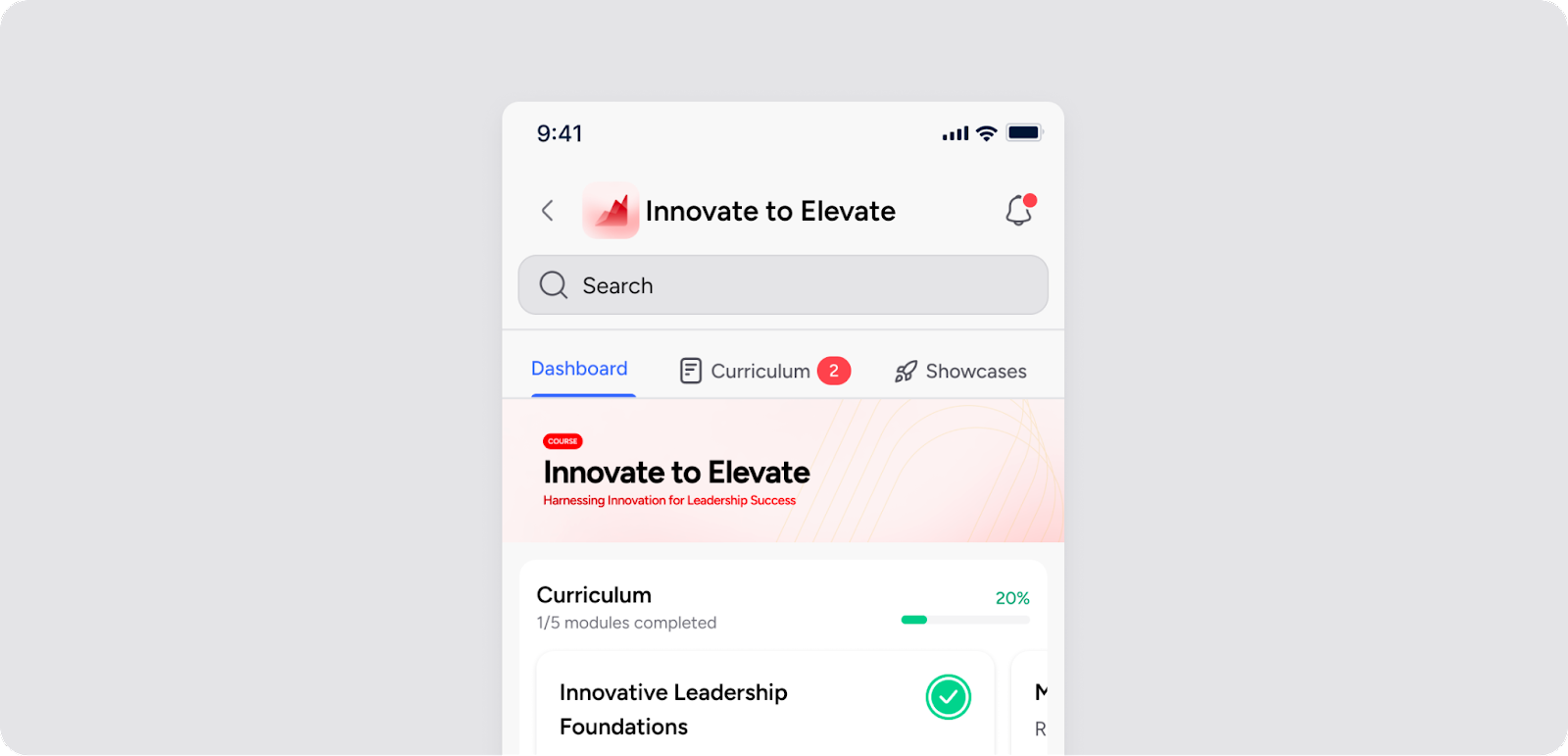Select the Dashboard tab
This screenshot has width=1568, height=756.
coord(580,370)
